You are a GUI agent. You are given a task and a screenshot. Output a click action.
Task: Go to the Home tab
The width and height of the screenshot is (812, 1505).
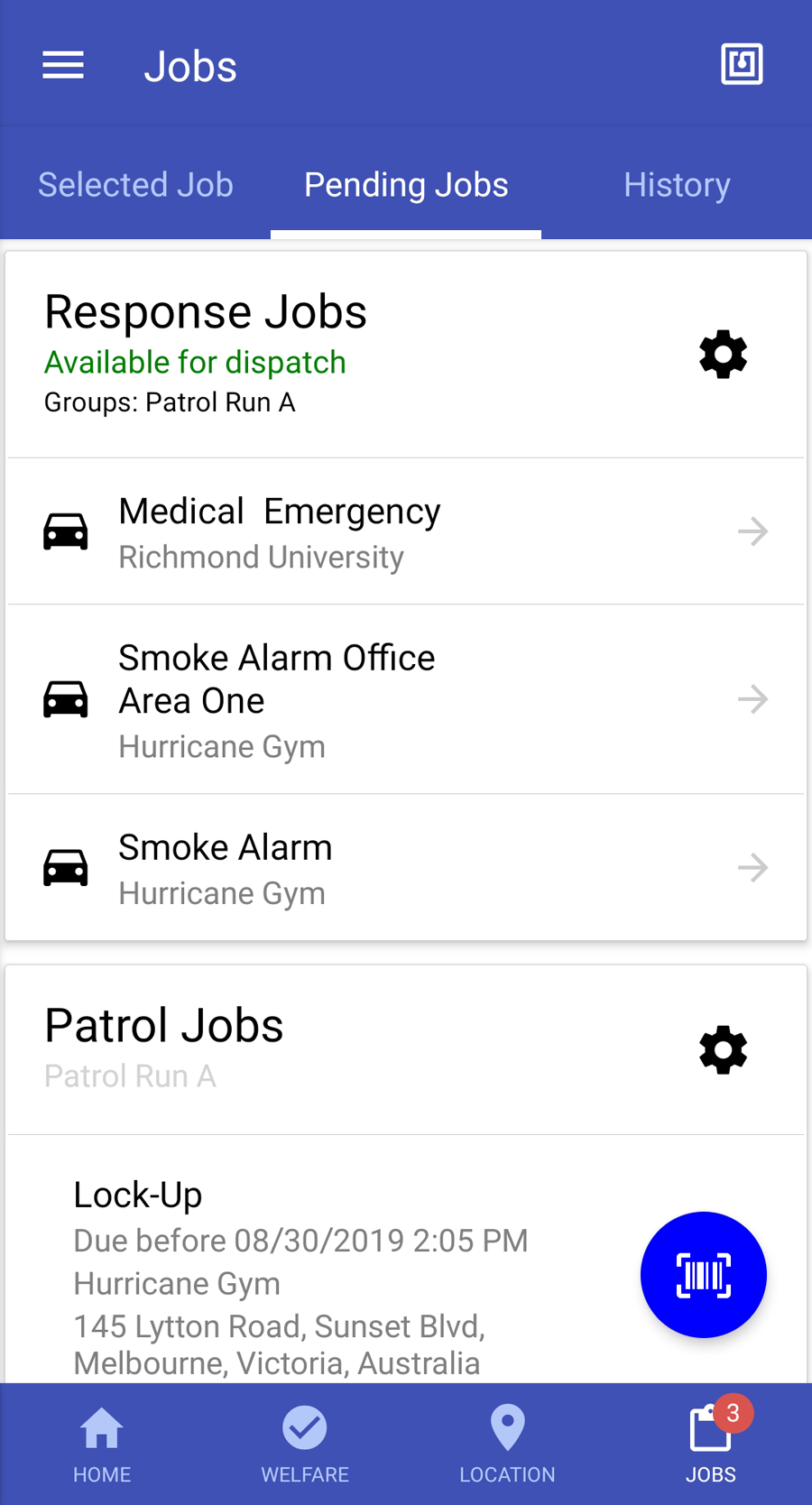(x=102, y=1444)
